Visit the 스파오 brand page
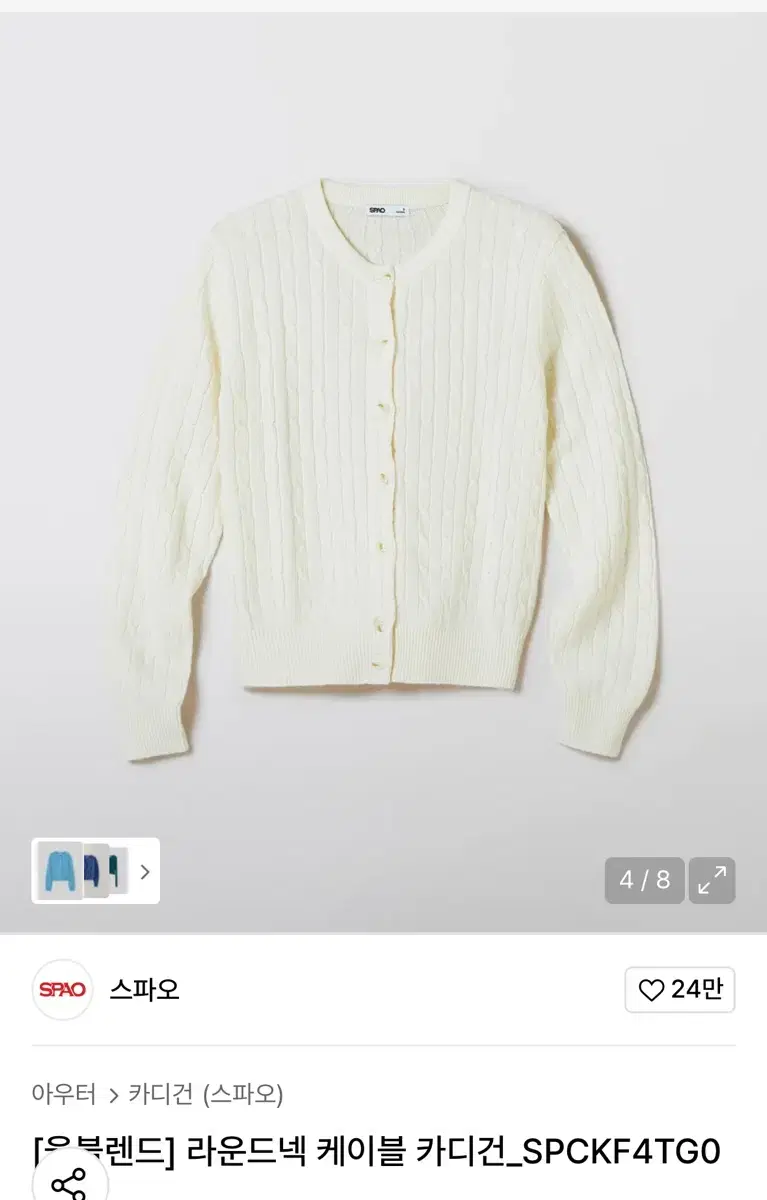This screenshot has width=767, height=1200. click(145, 990)
